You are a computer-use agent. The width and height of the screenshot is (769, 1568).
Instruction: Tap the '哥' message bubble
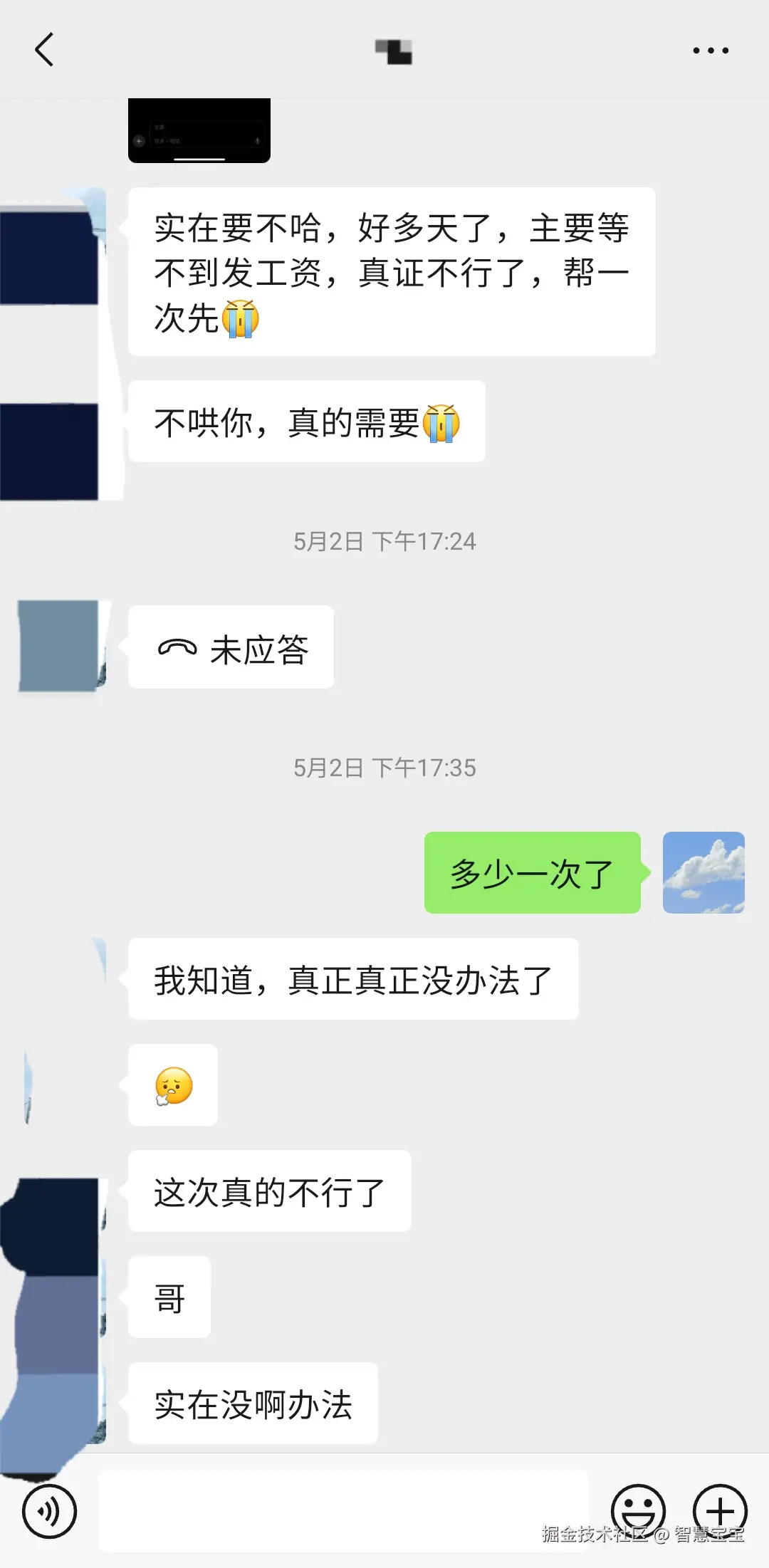tap(169, 1297)
